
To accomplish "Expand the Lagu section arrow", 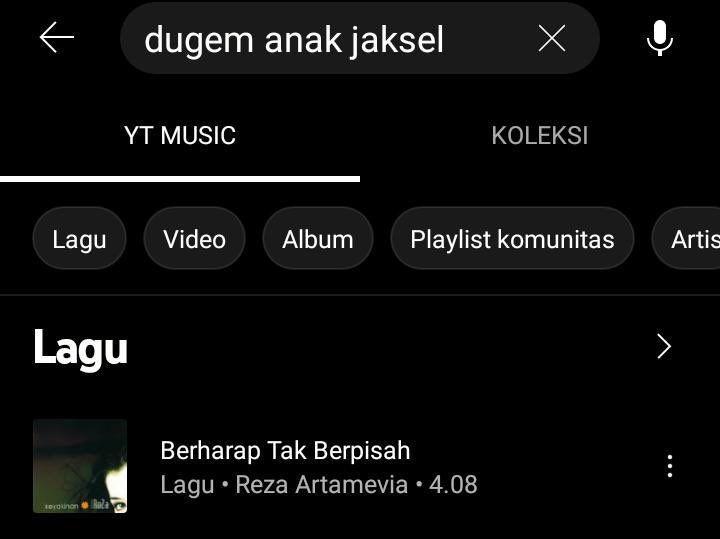I will [x=663, y=347].
